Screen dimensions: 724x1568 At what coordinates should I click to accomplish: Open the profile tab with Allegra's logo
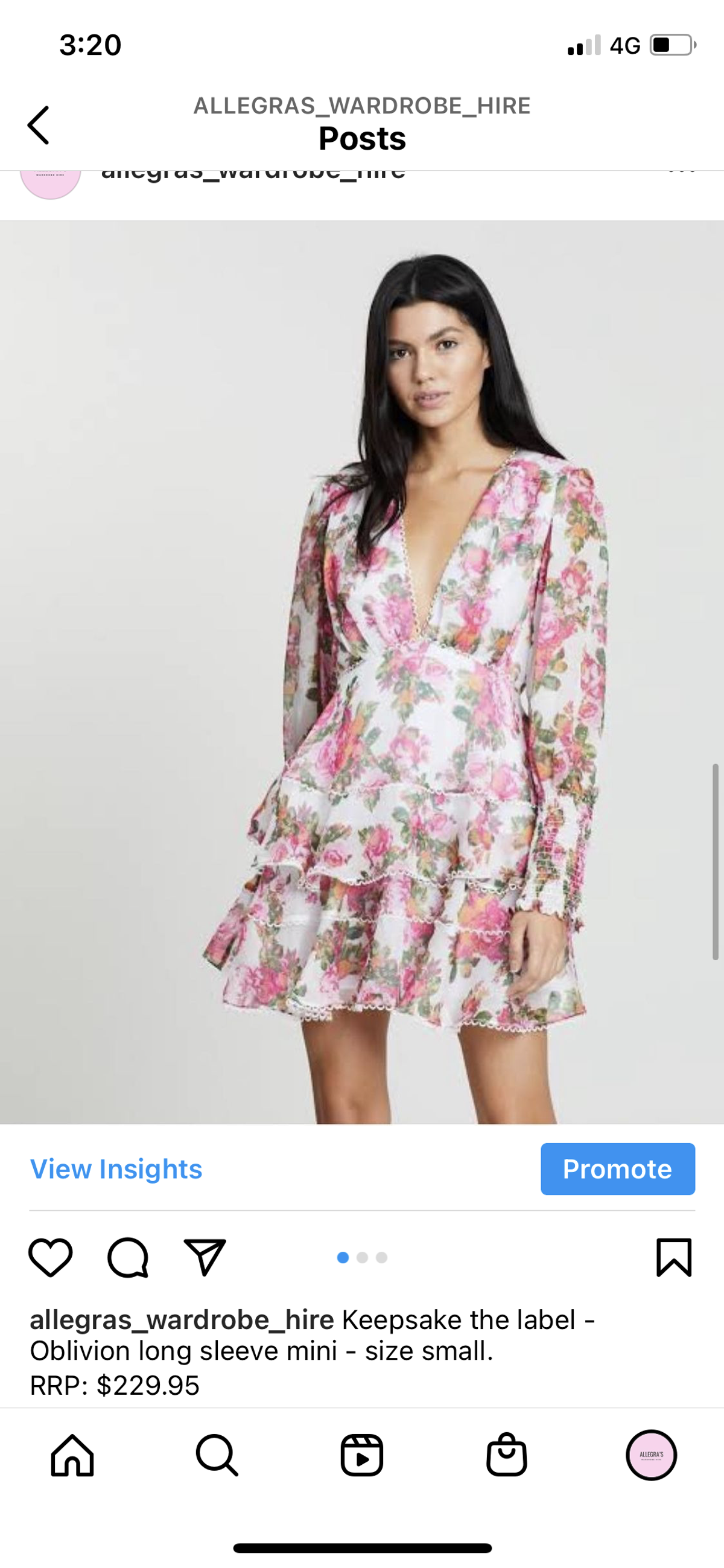[651, 1455]
